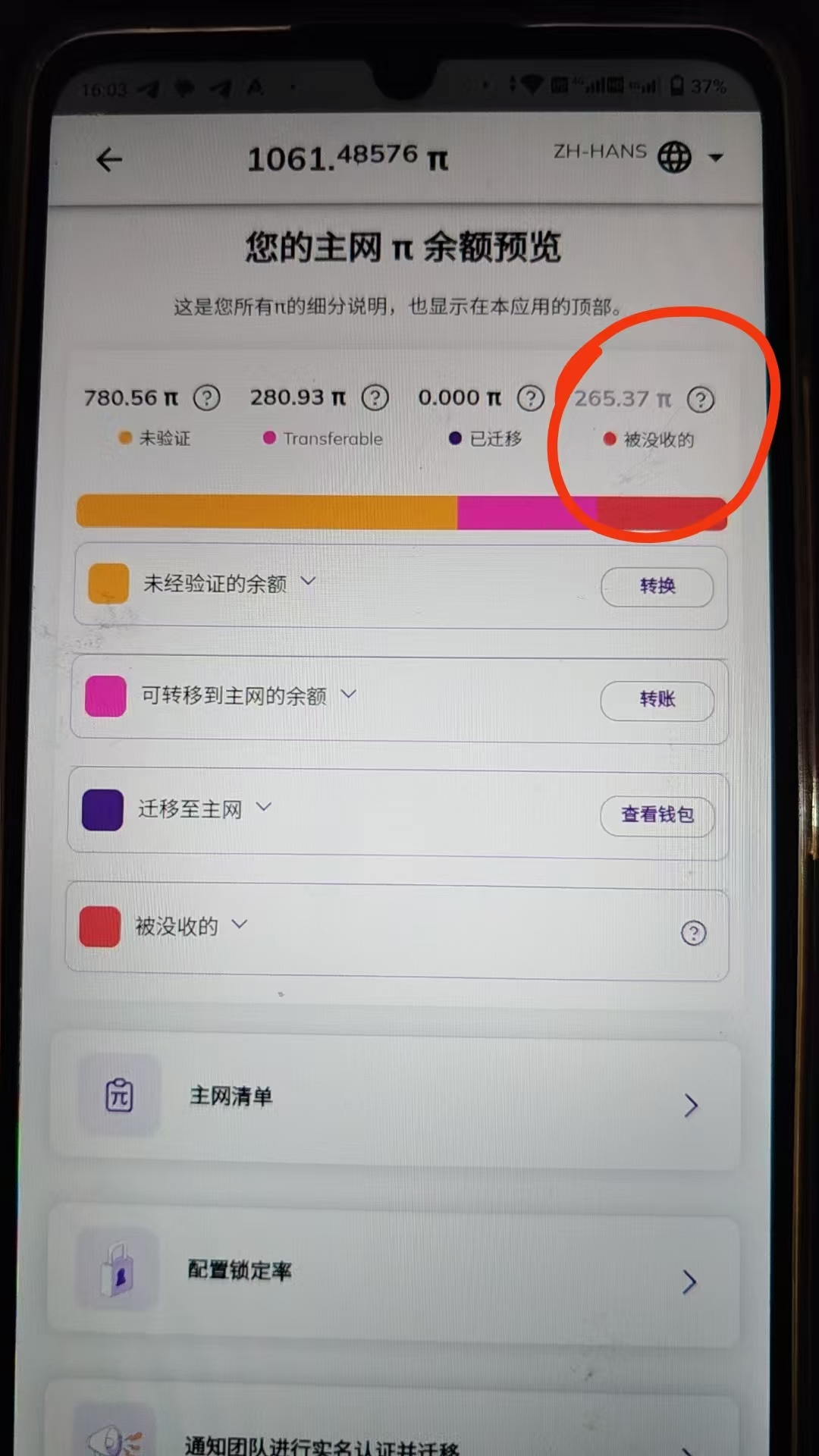Tap help icon in 被没收的 row
The height and width of the screenshot is (1456, 819).
693,933
